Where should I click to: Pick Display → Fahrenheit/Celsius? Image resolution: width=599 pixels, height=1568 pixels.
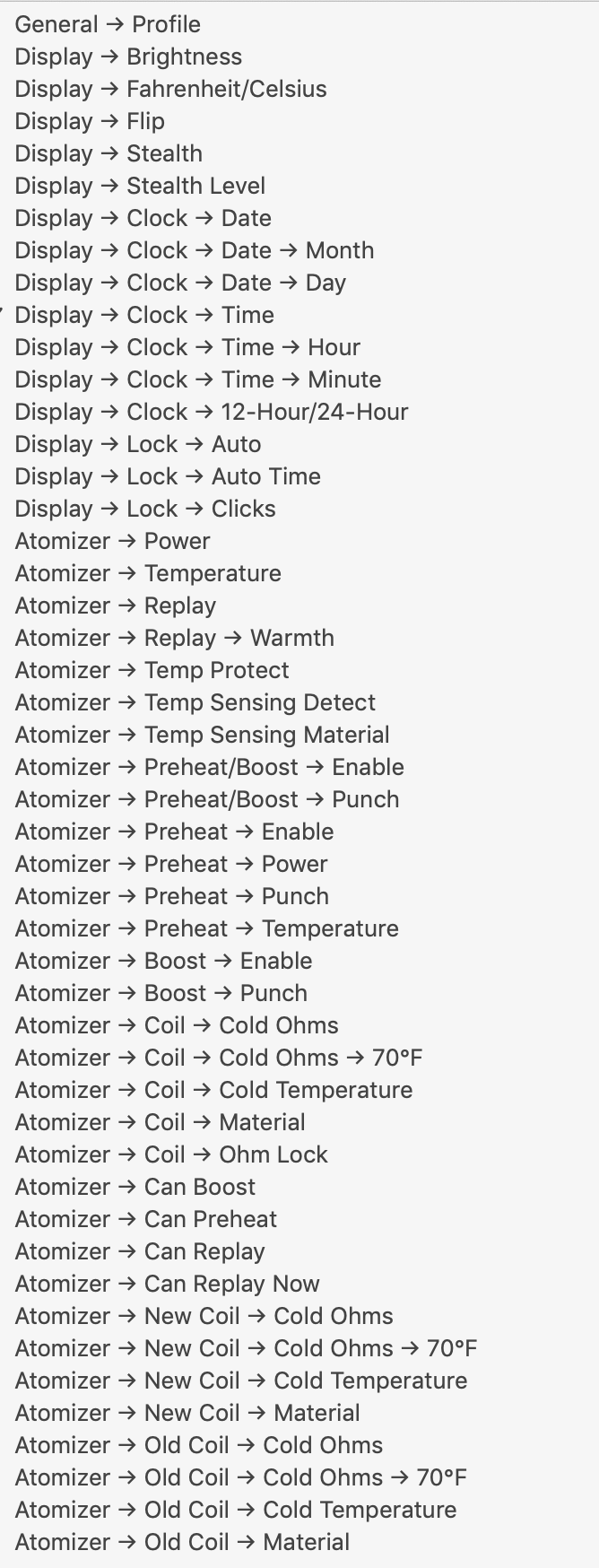point(170,89)
